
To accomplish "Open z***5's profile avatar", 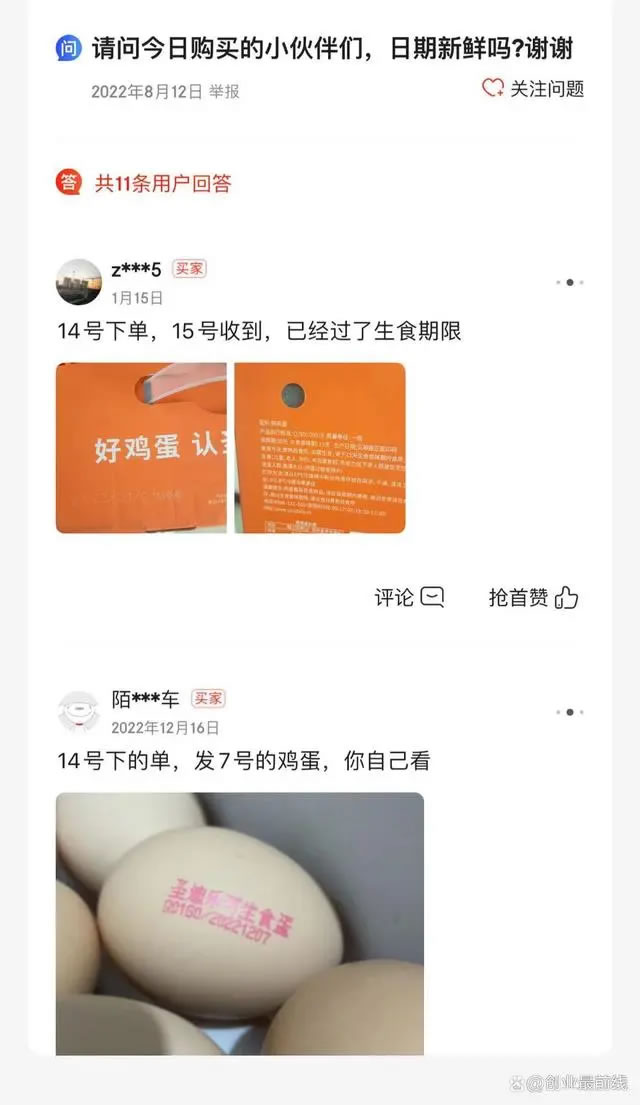I will pos(78,281).
